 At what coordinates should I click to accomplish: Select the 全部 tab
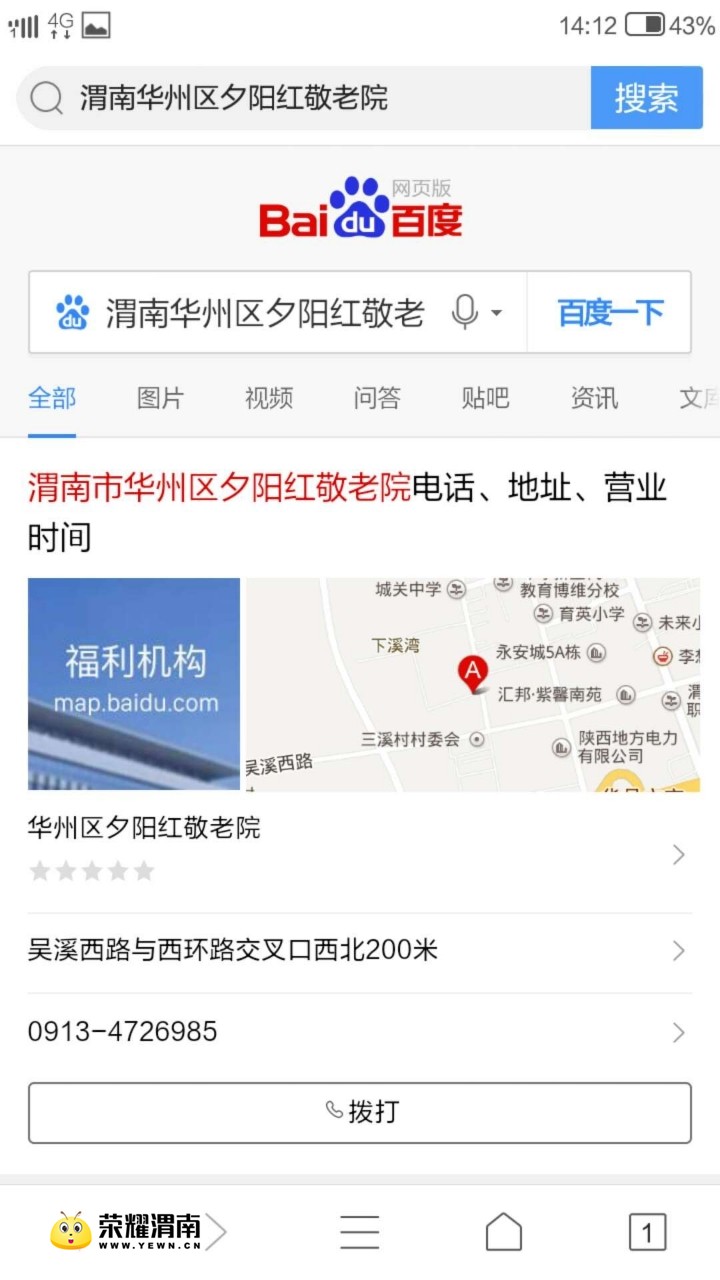pyautogui.click(x=52, y=398)
